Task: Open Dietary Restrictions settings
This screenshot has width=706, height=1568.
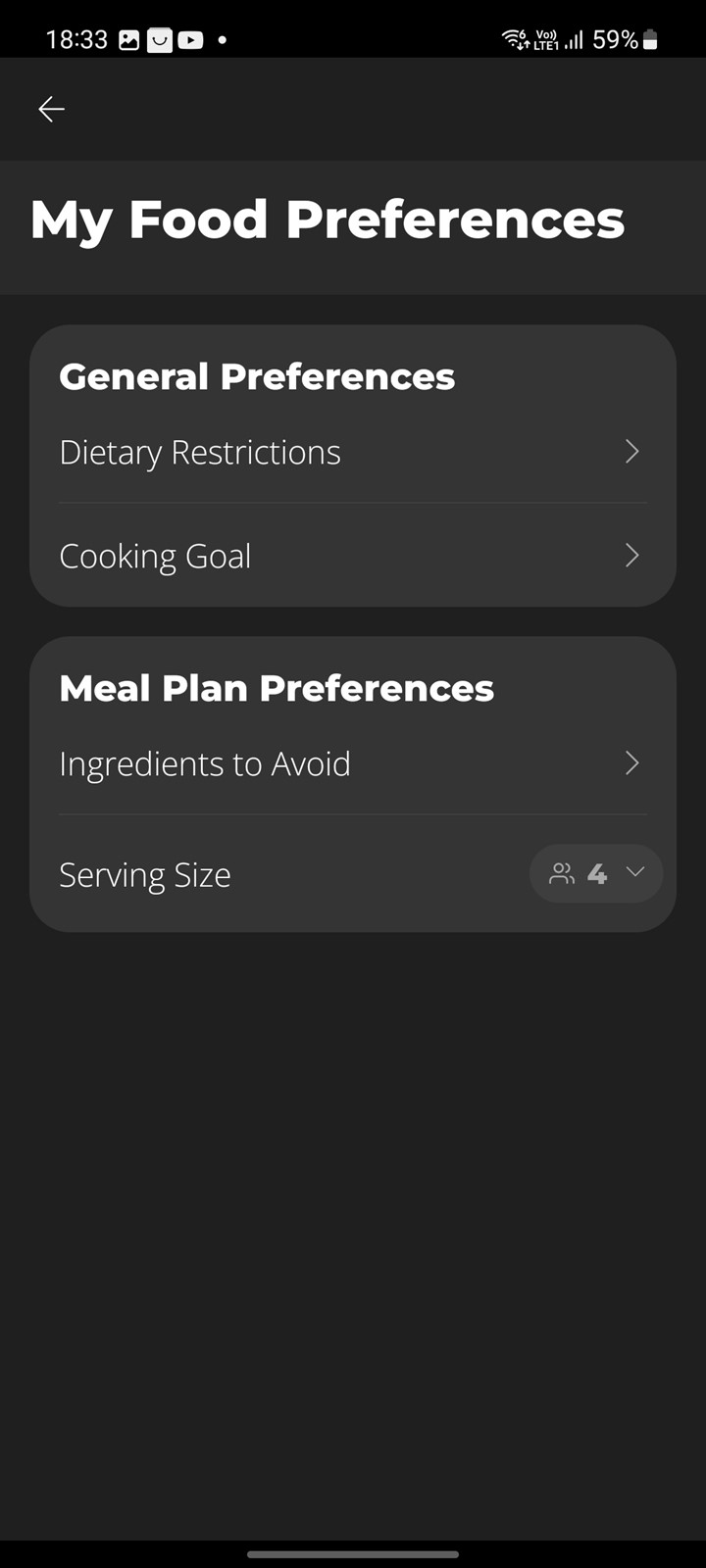Action: click(353, 453)
